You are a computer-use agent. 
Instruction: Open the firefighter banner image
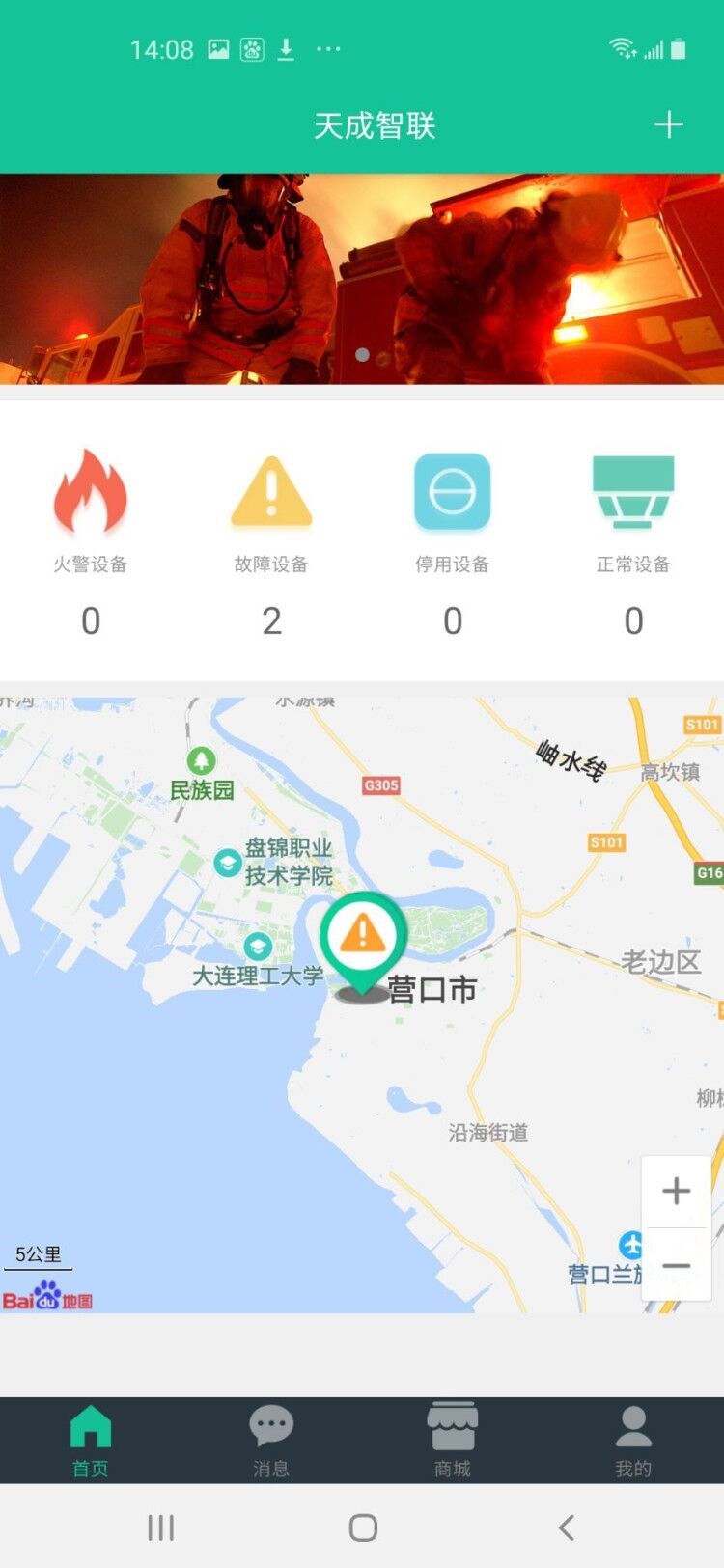click(x=362, y=279)
